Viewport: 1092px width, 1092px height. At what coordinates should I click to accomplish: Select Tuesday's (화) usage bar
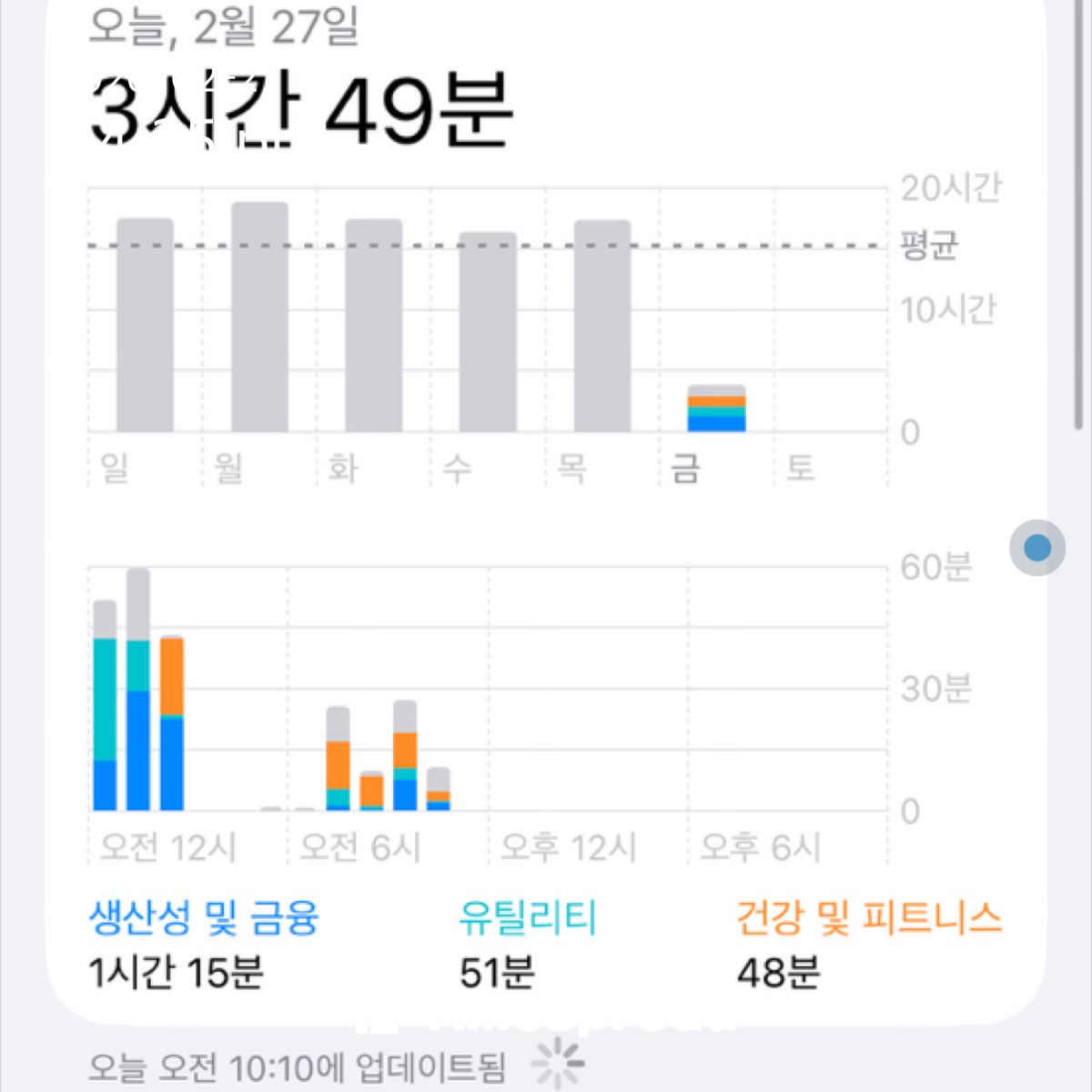click(x=373, y=326)
